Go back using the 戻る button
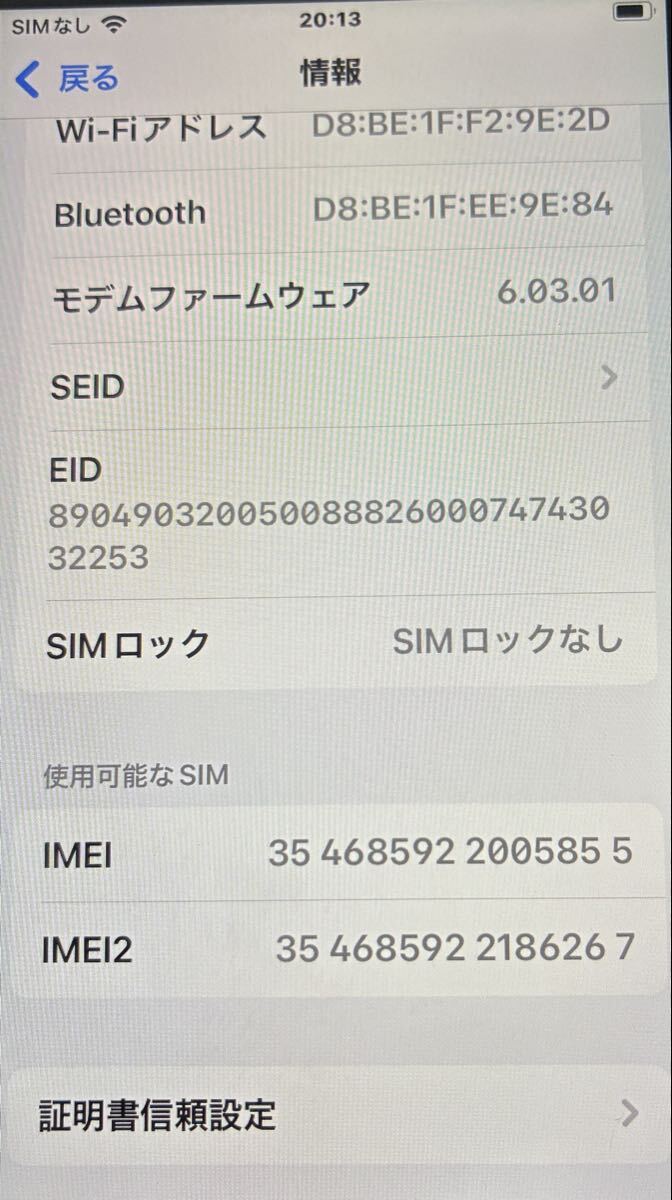 point(68,78)
